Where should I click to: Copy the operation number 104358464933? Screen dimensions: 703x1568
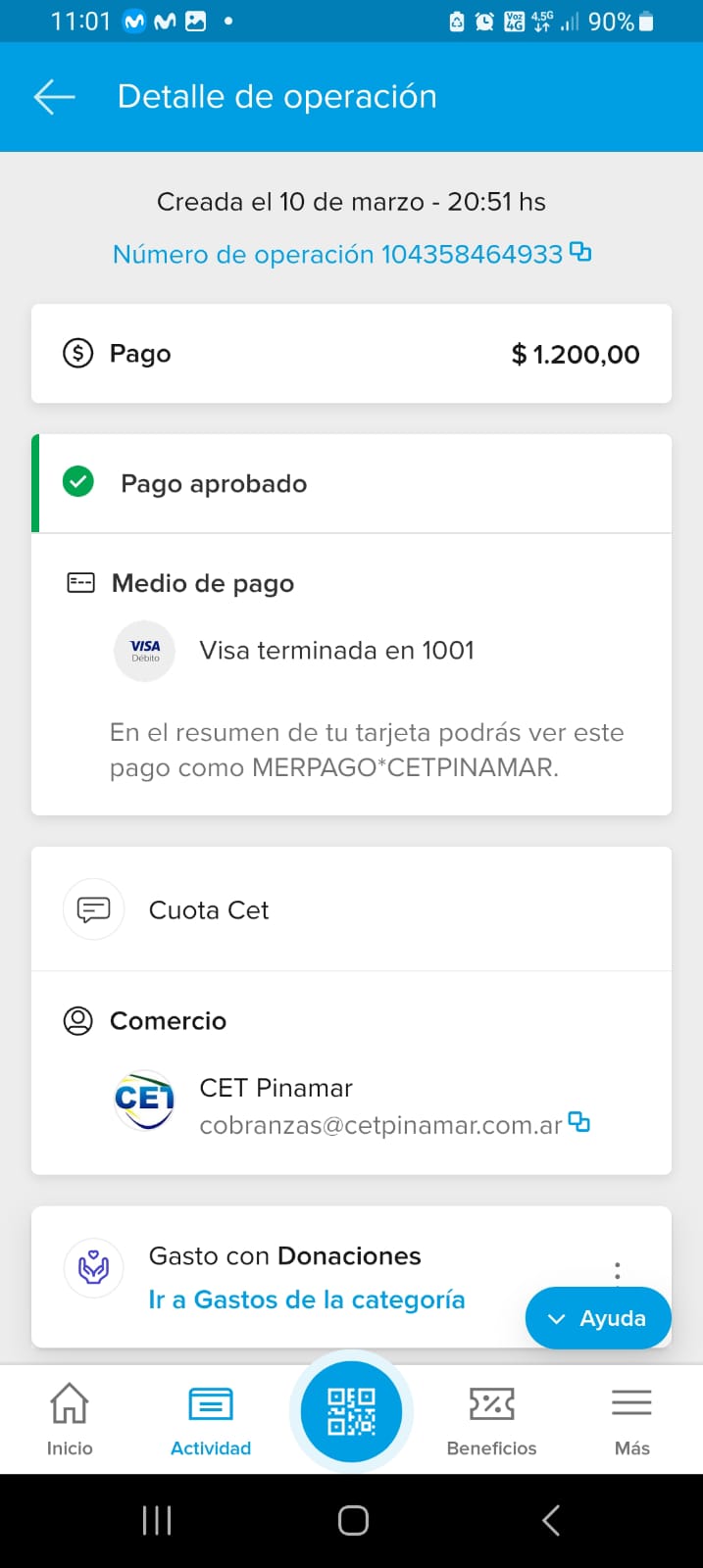(x=580, y=253)
